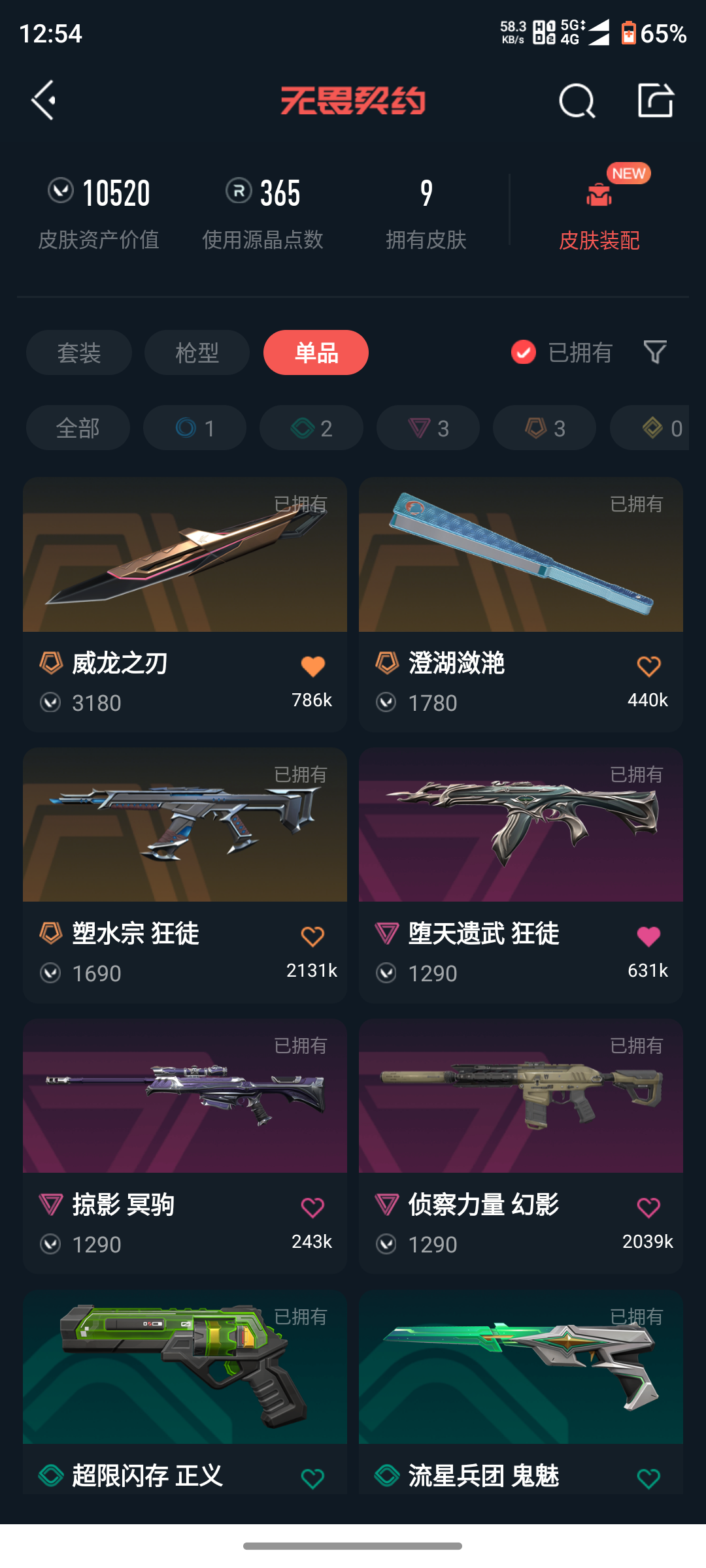
Task: Like the 侦察力量 幻影 skin
Action: tap(648, 1207)
